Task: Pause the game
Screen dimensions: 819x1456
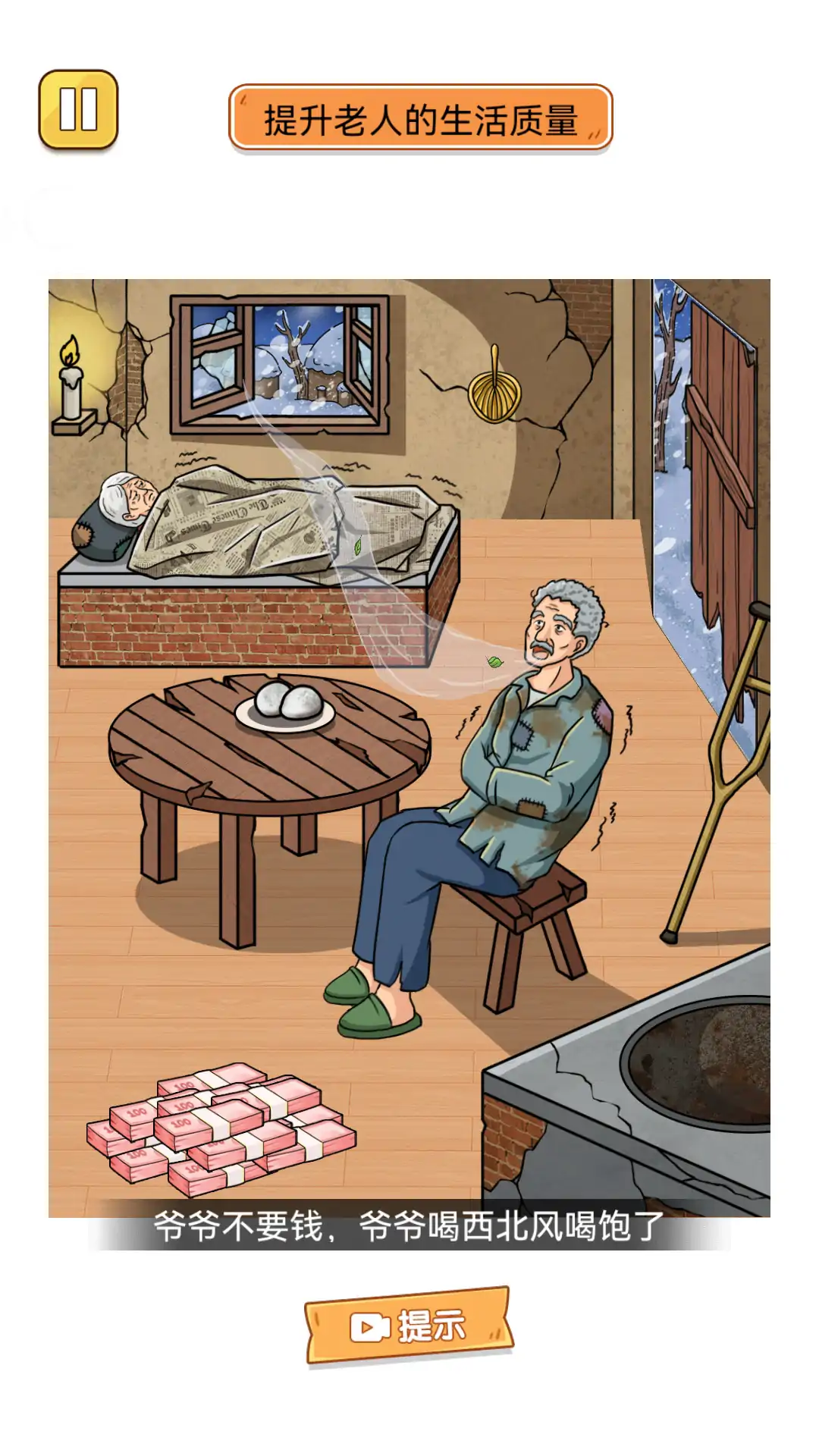Action: click(78, 109)
